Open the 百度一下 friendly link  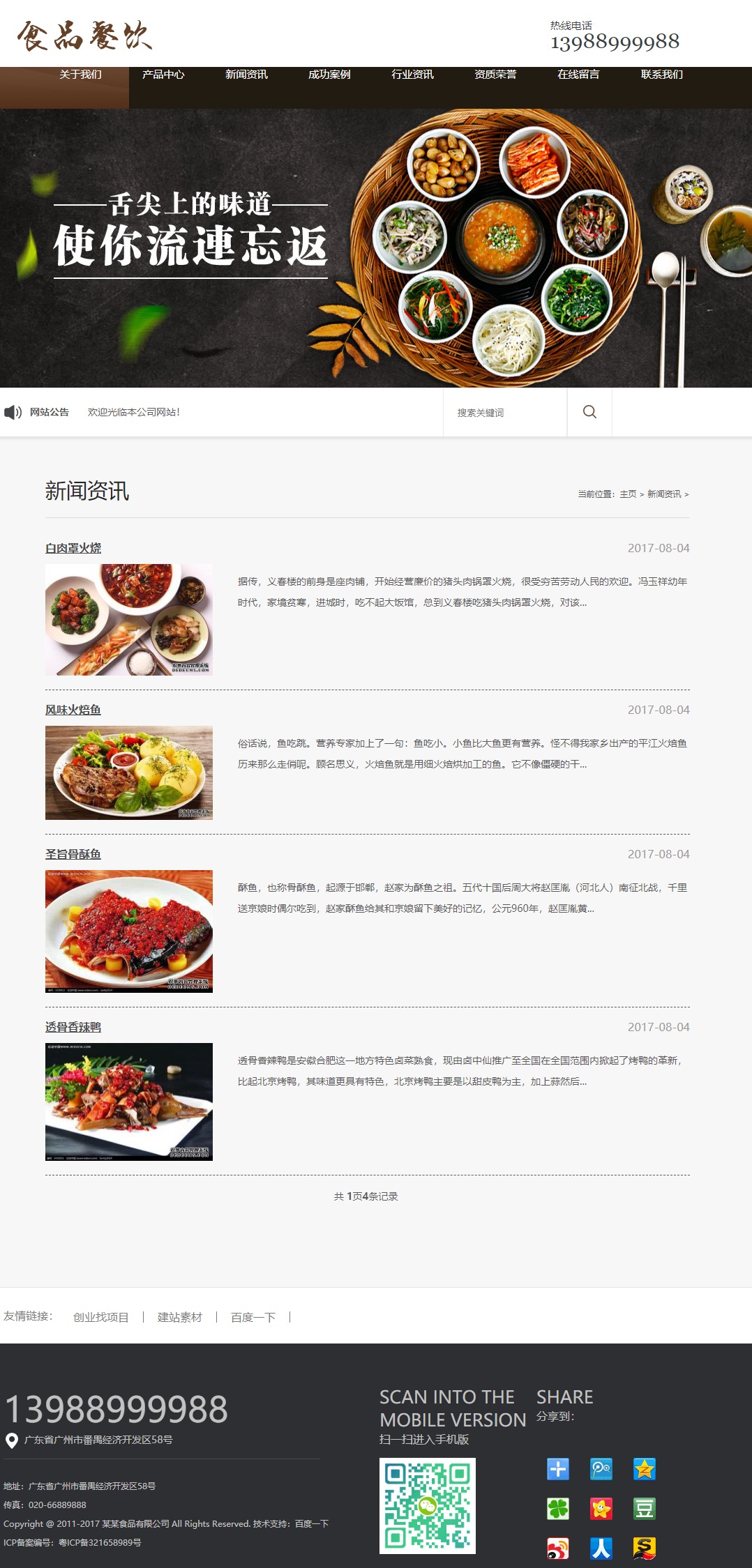(253, 1317)
